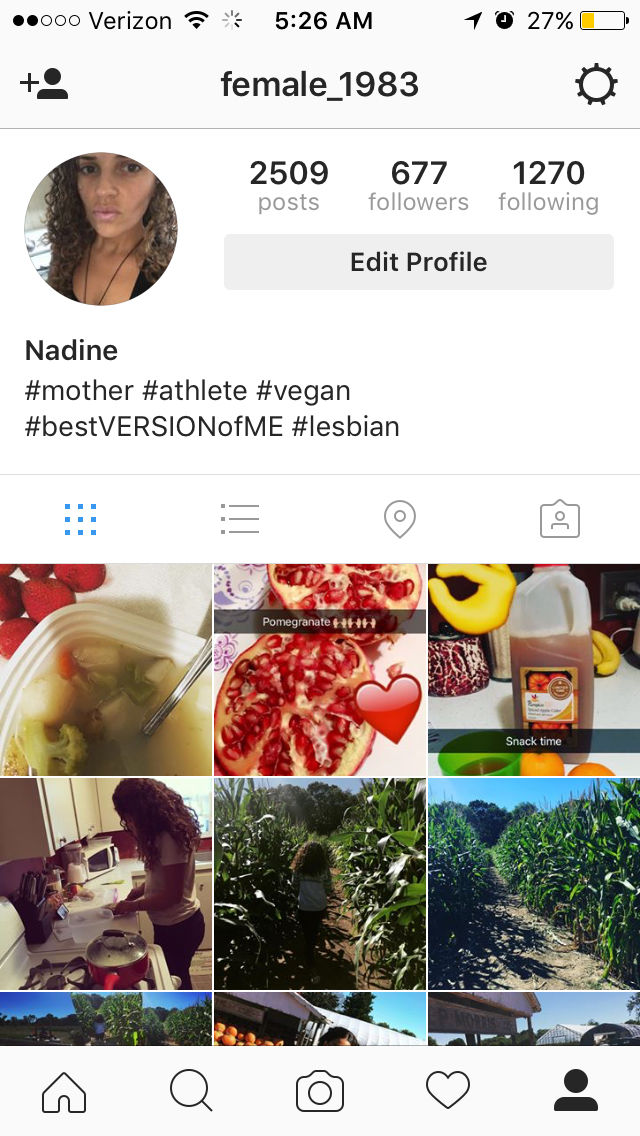Switch to grid view tab
The width and height of the screenshot is (640, 1136).
pyautogui.click(x=80, y=519)
